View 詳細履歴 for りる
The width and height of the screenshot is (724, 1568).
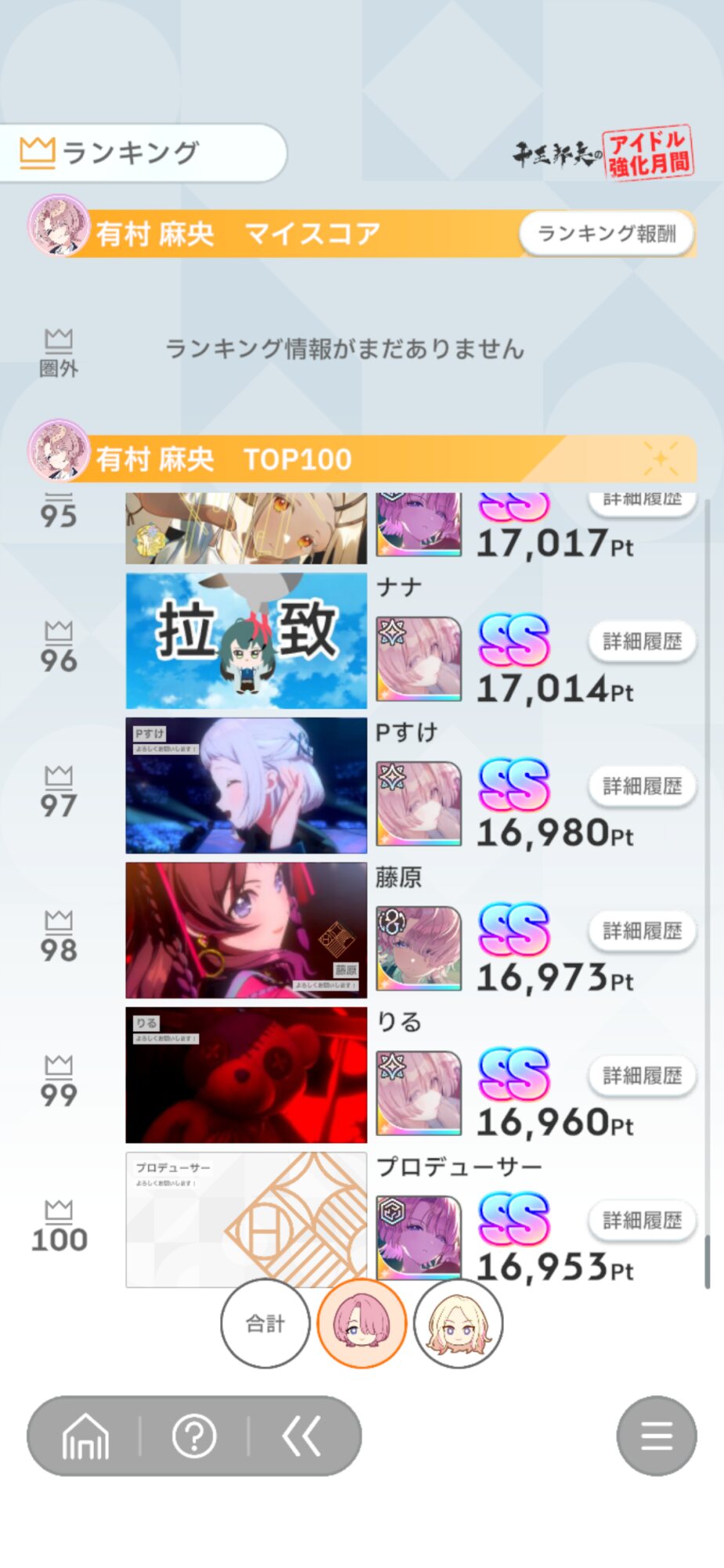coord(642,1075)
